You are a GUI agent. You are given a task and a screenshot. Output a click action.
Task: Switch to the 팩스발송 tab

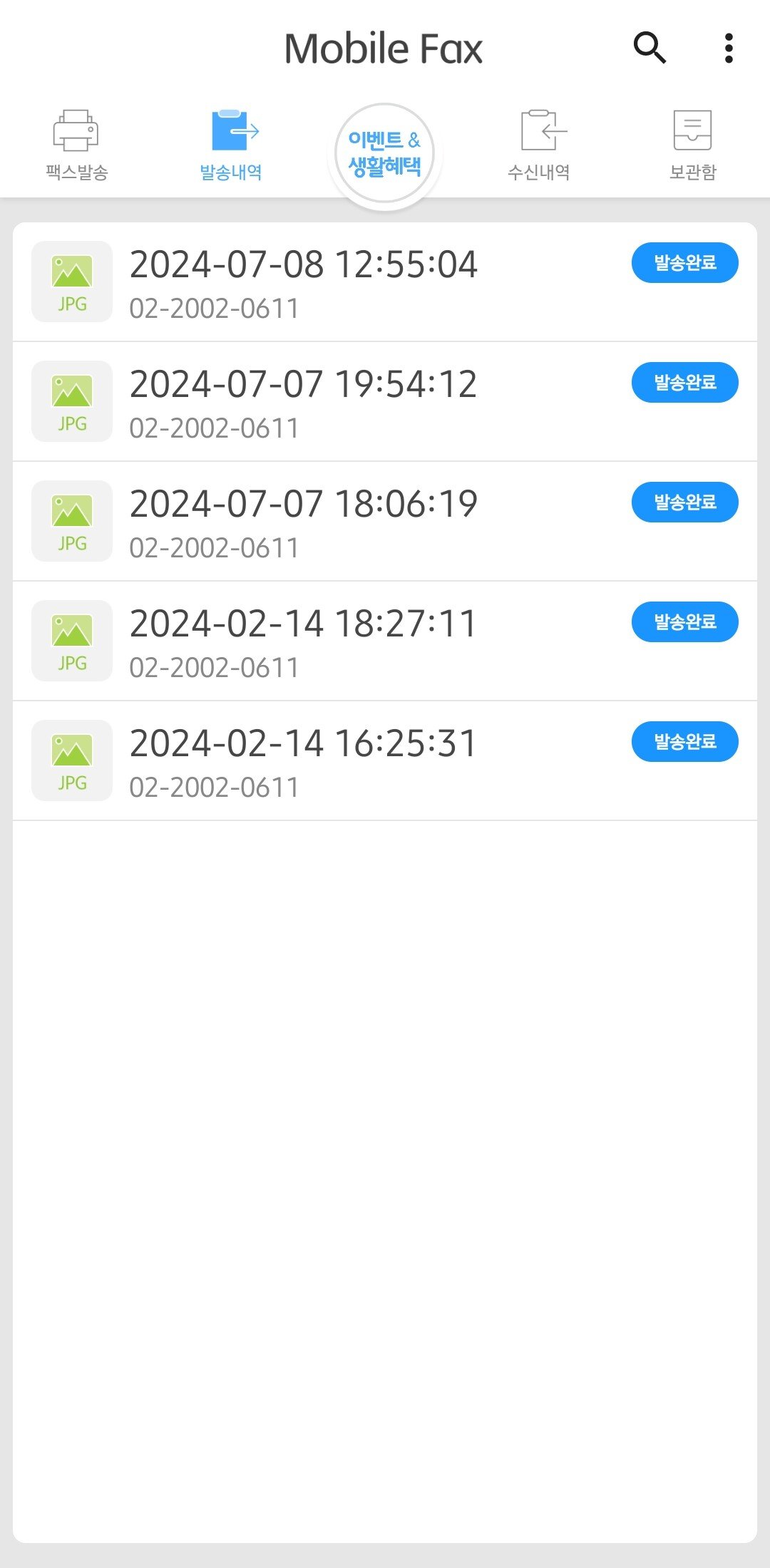click(76, 145)
